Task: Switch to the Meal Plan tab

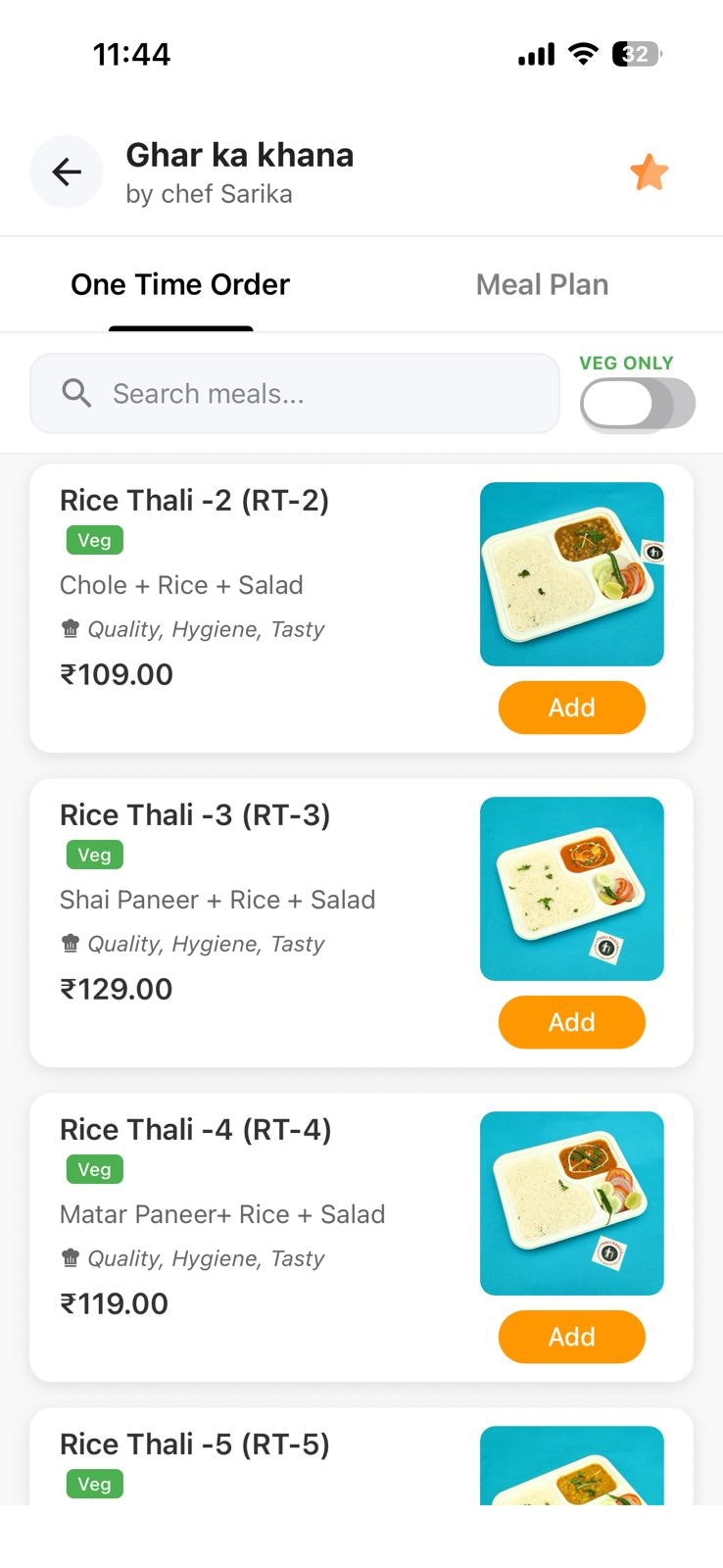Action: coord(542,285)
